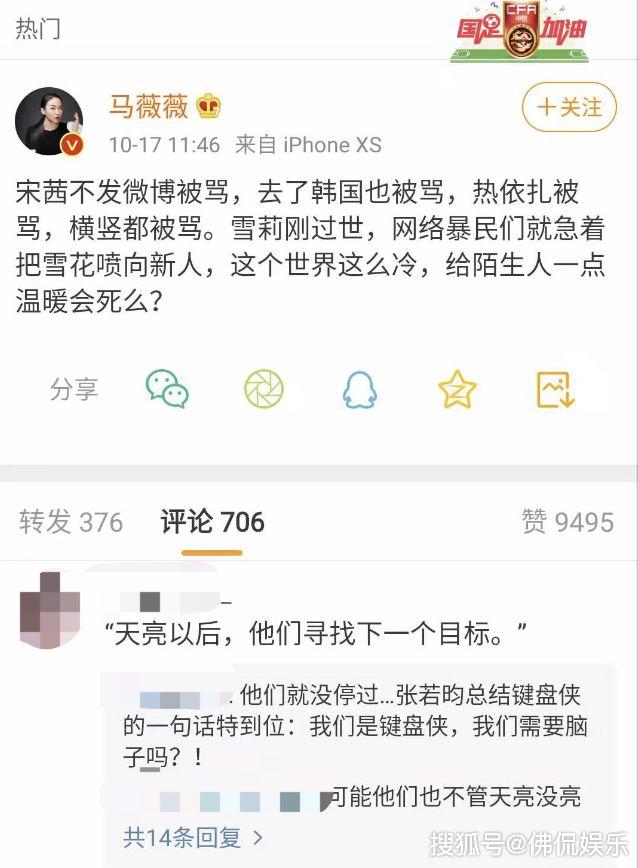Expand 共14条回复 replies
Screen dimensions: 638x868
pyautogui.click(x=193, y=836)
